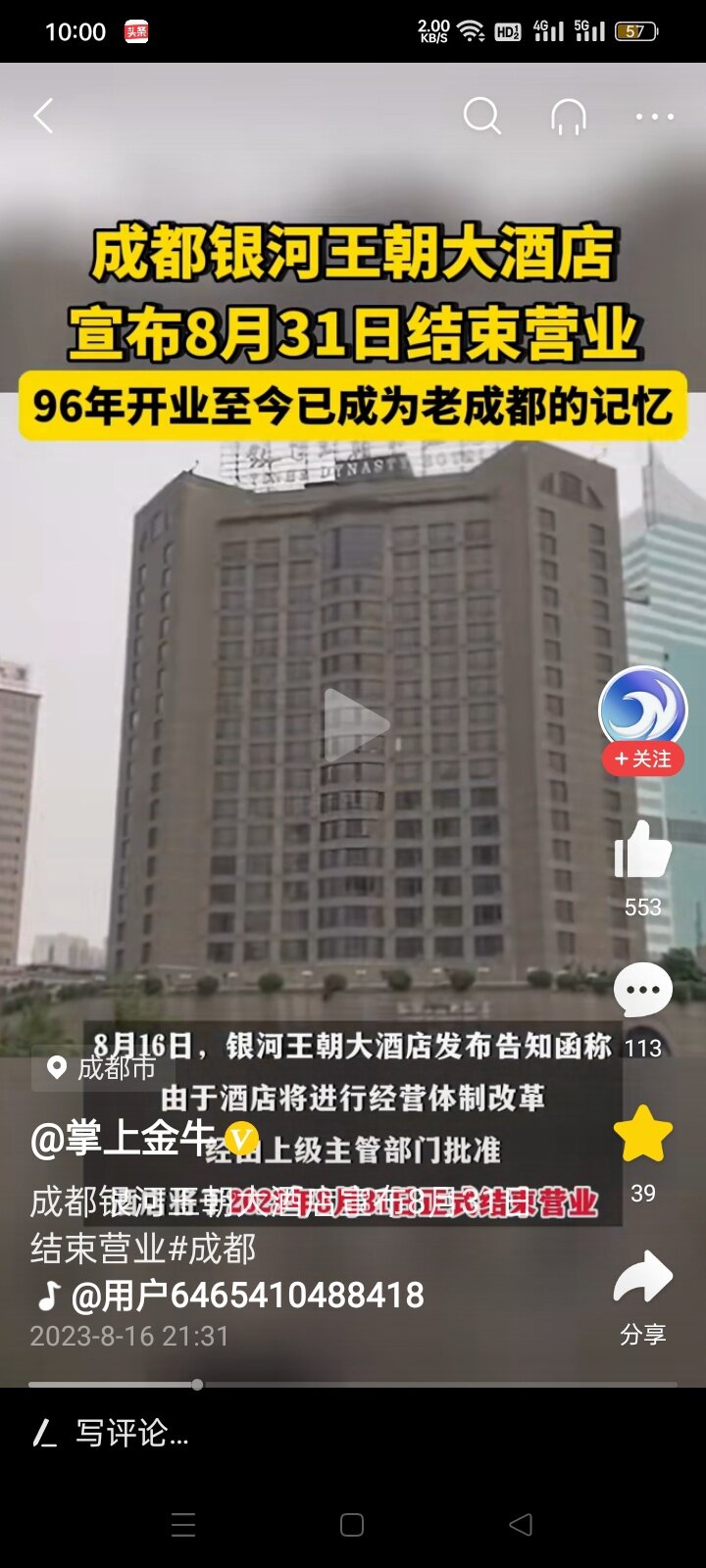Like this video with the thumbs-up
This screenshot has width=706, height=1568.
tap(642, 850)
